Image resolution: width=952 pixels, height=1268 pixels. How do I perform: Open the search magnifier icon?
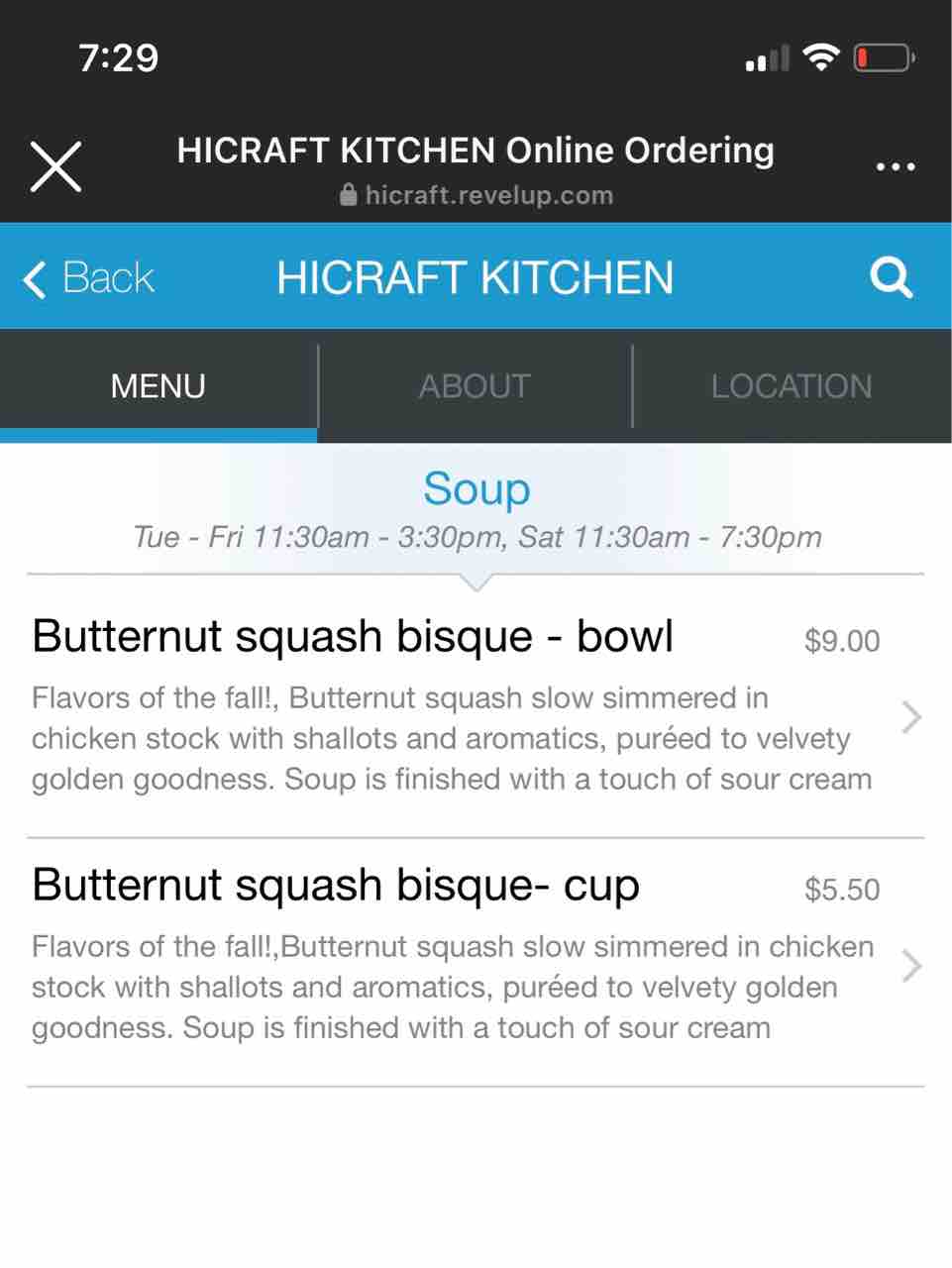click(x=891, y=277)
